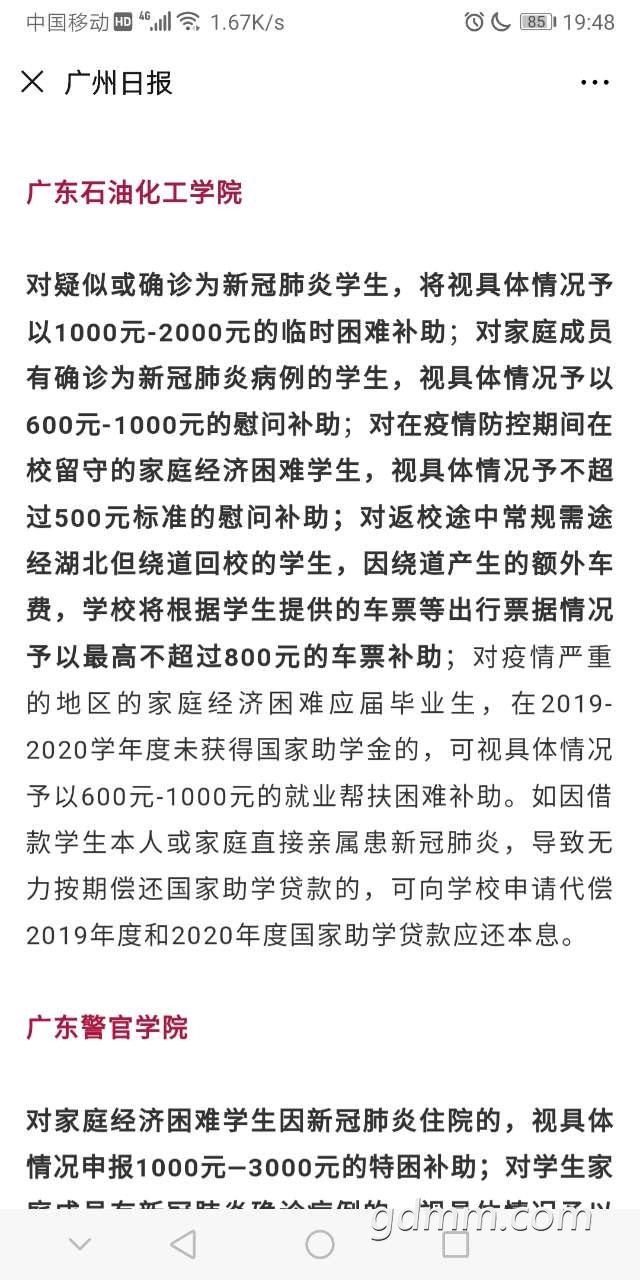This screenshot has width=640, height=1280.
Task: Tap the system back triangle button
Action: pos(182,1244)
